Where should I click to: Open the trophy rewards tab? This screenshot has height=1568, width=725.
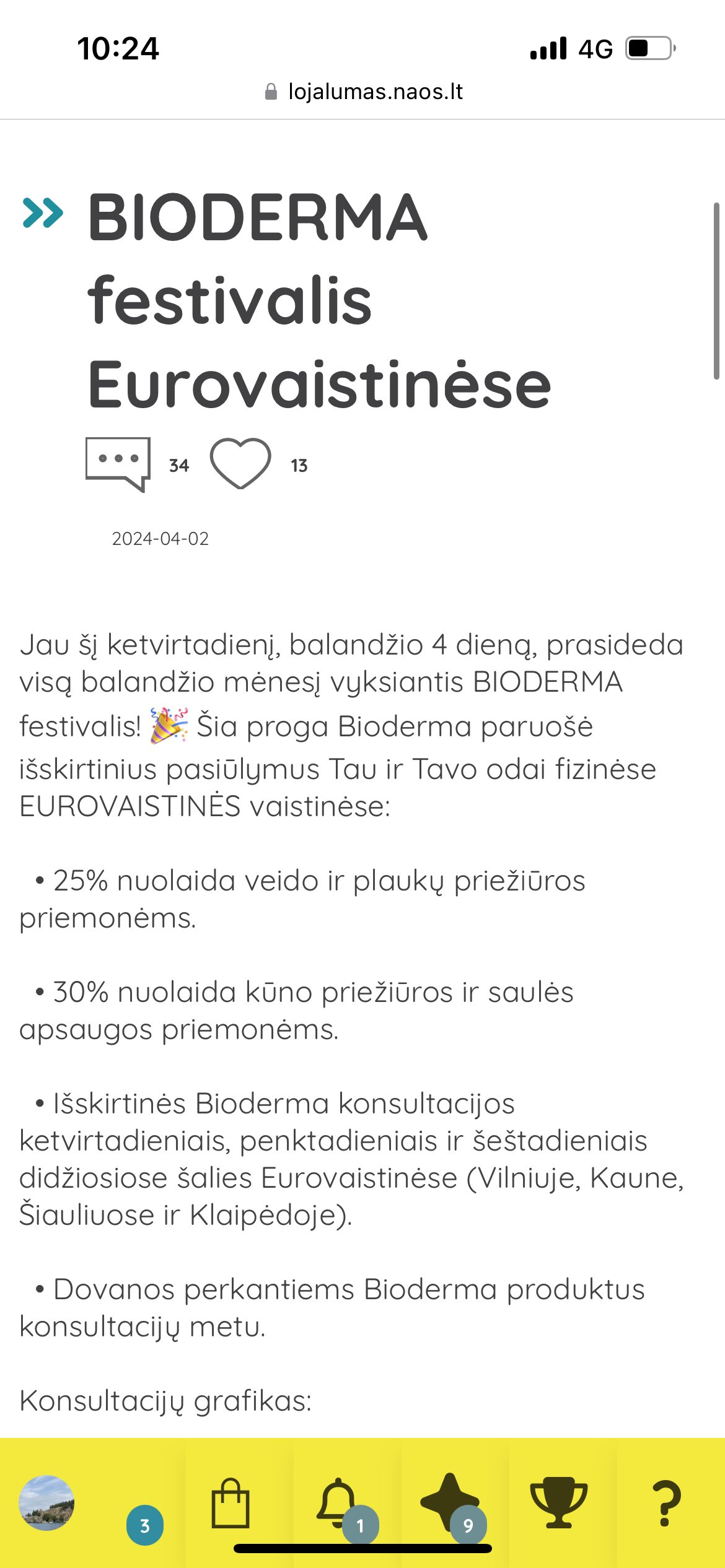pyautogui.click(x=558, y=1502)
